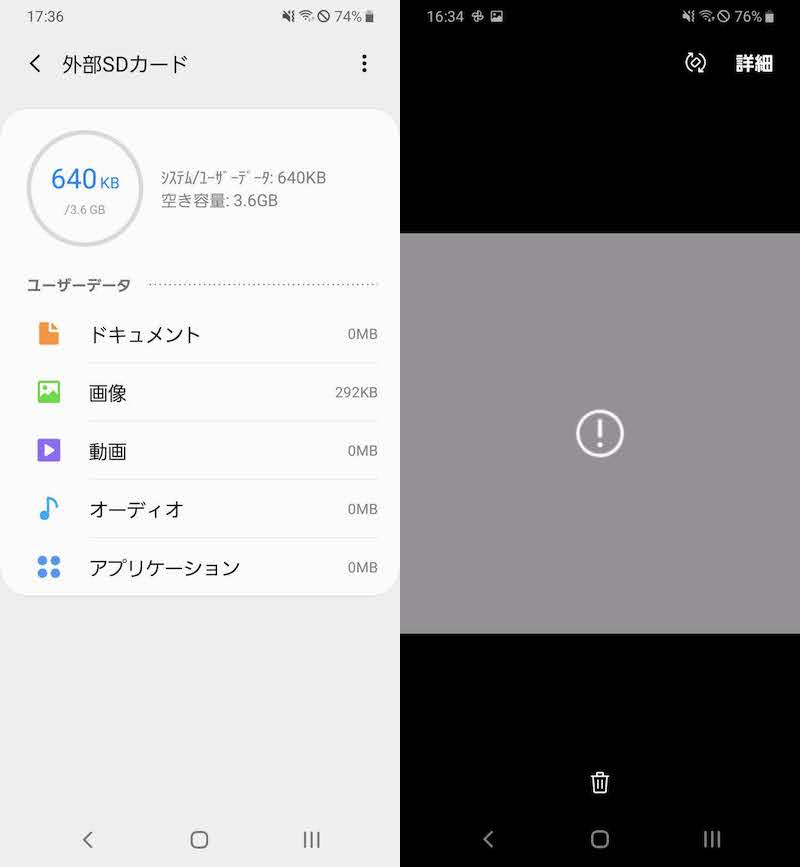Open the 画像 storage category
The image size is (800, 867).
200,392
